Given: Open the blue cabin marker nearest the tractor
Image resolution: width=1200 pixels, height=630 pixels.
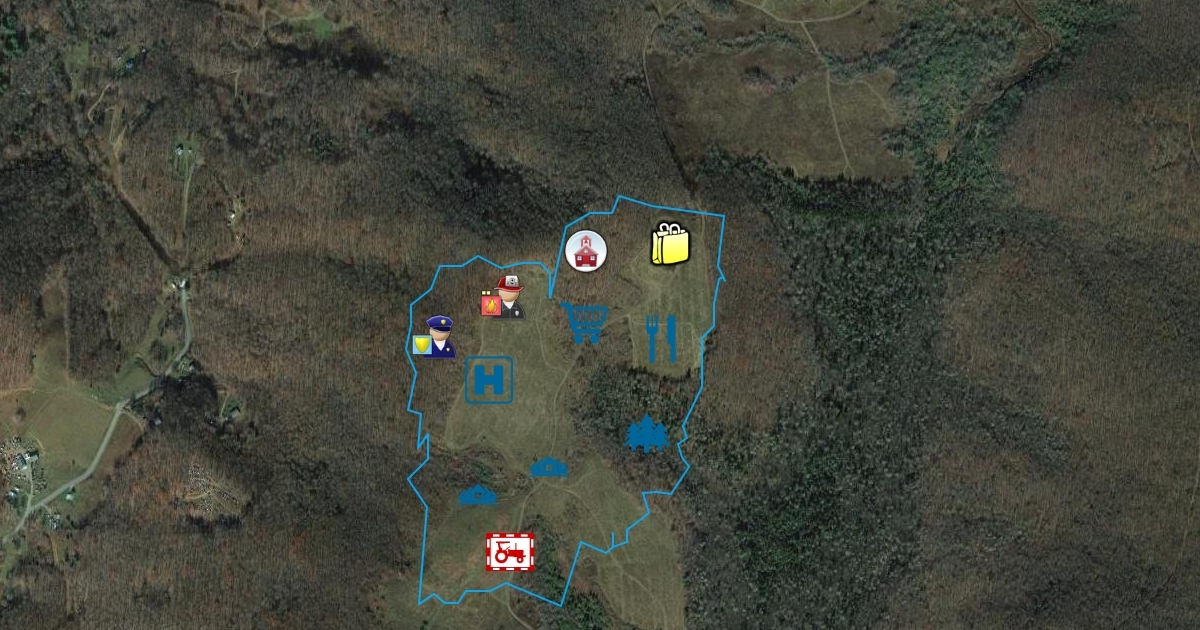Looking at the screenshot, I should pyautogui.click(x=477, y=495).
